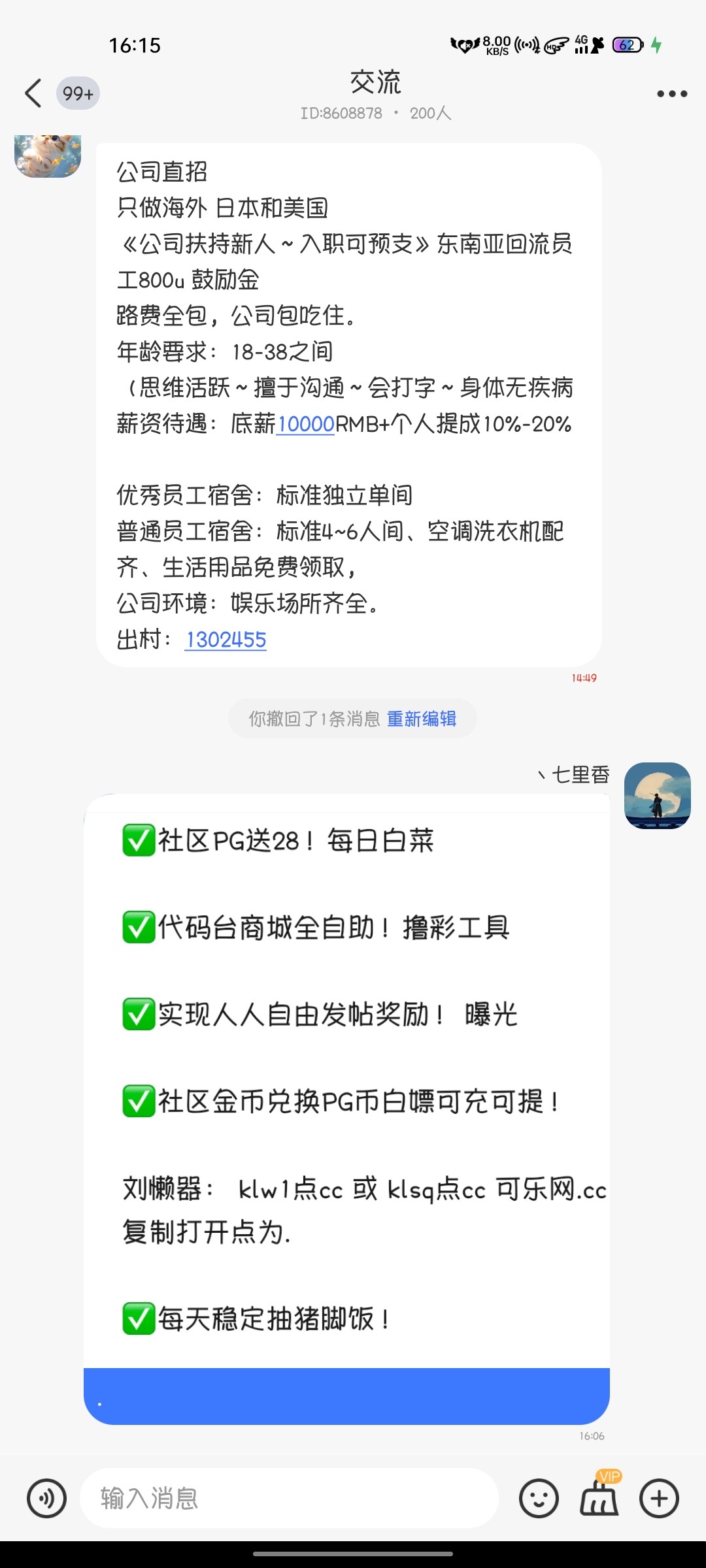Click the 重新编辑 re-edit link

click(x=422, y=719)
